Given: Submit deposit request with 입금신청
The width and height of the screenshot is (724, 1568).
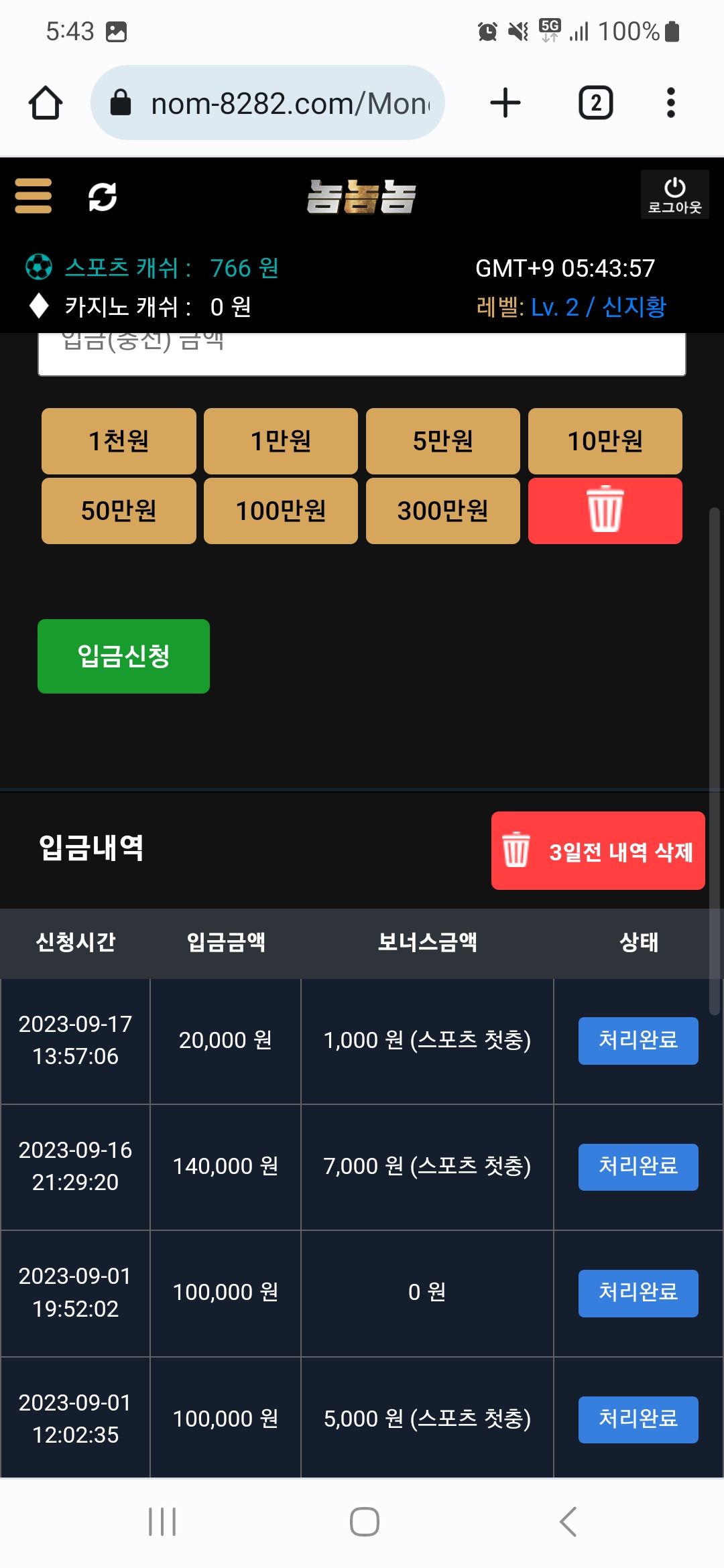Looking at the screenshot, I should tap(123, 656).
